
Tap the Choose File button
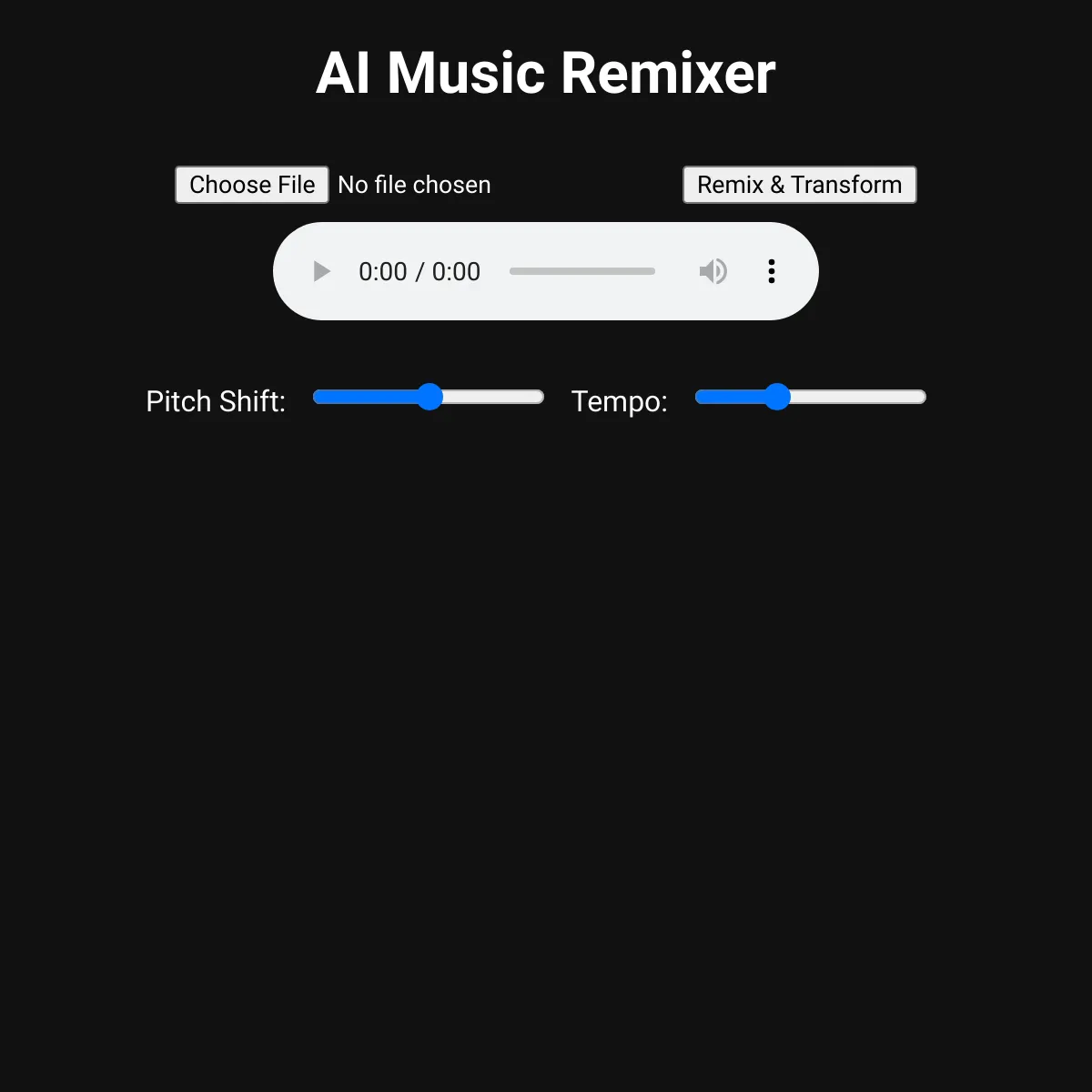(252, 185)
